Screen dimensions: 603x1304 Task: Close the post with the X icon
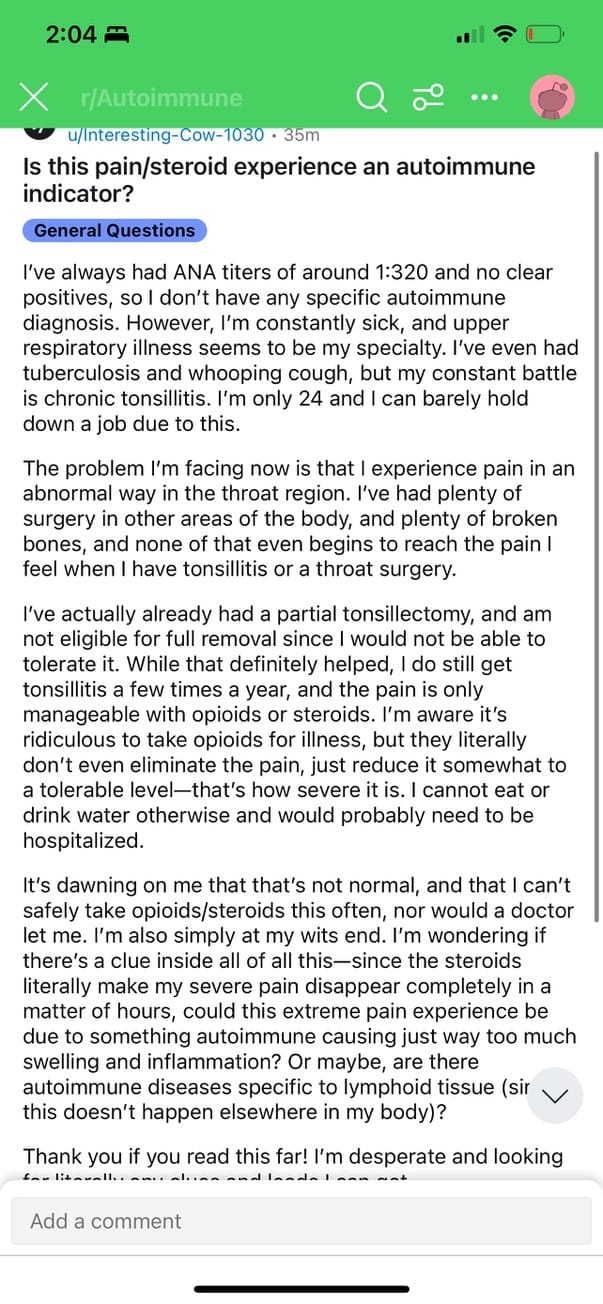click(35, 97)
